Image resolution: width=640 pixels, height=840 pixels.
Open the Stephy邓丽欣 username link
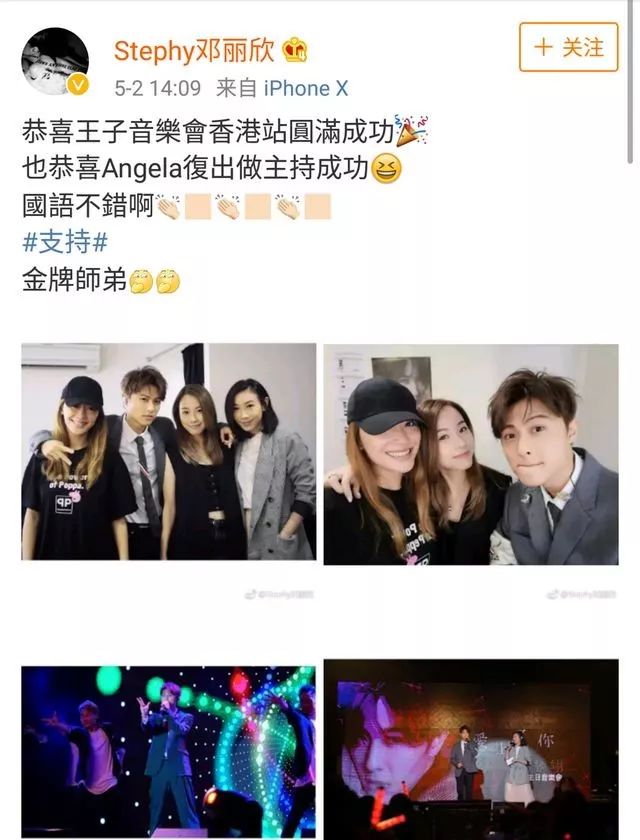pyautogui.click(x=198, y=49)
